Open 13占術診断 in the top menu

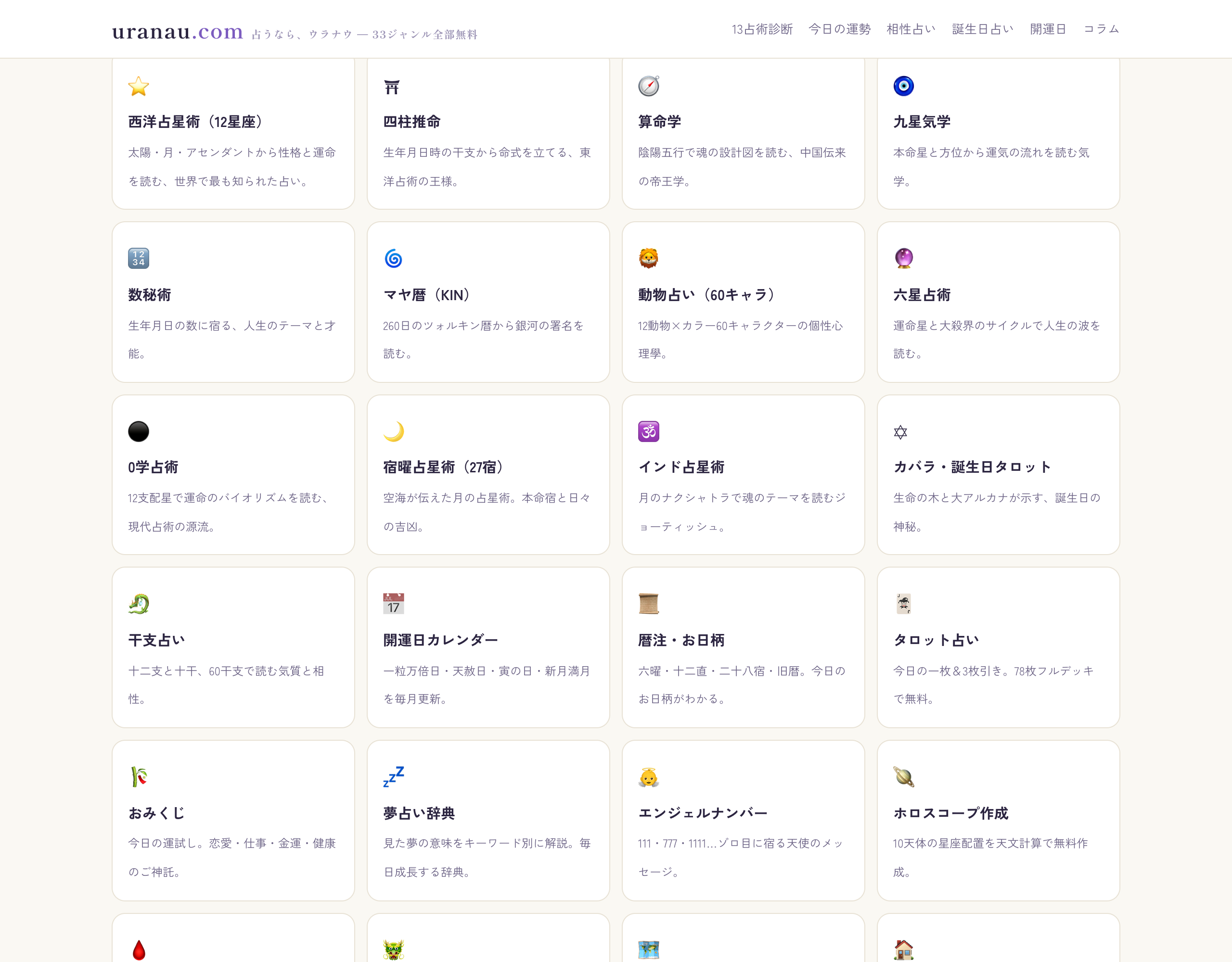click(x=762, y=29)
